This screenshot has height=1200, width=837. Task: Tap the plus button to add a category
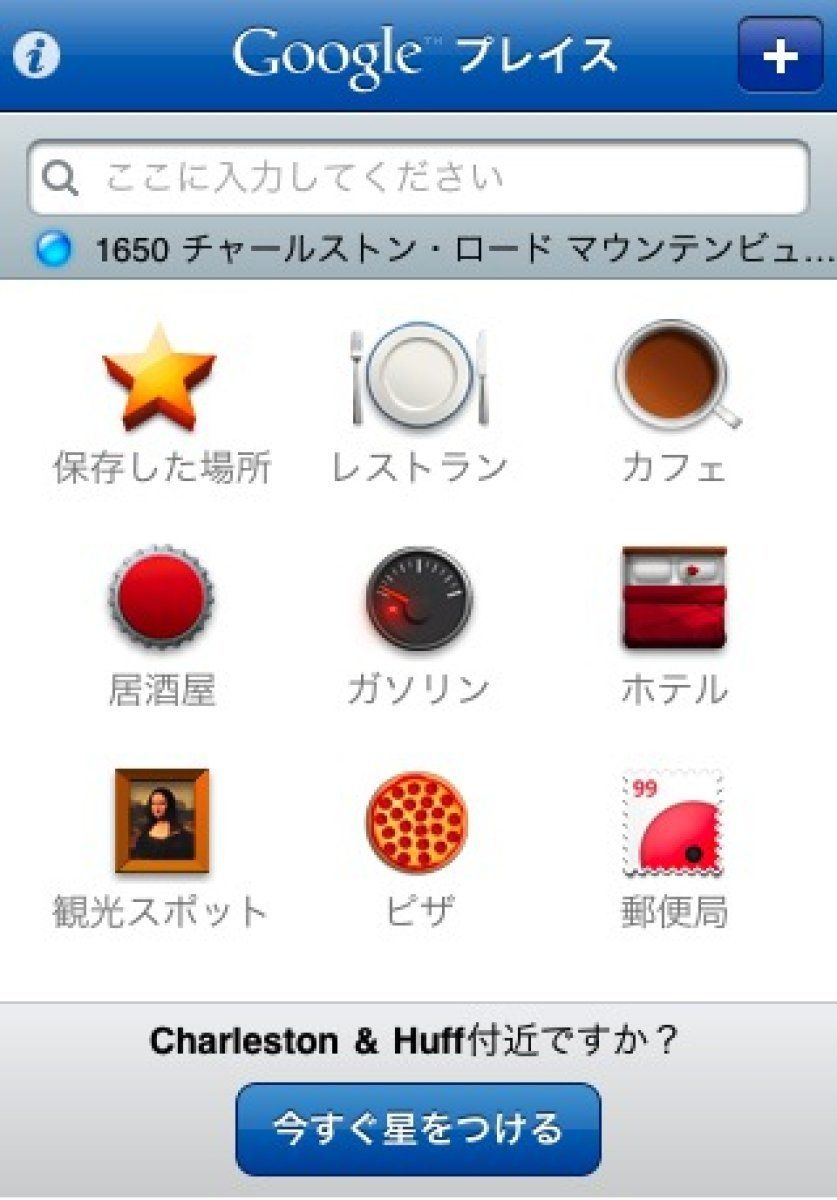779,56
